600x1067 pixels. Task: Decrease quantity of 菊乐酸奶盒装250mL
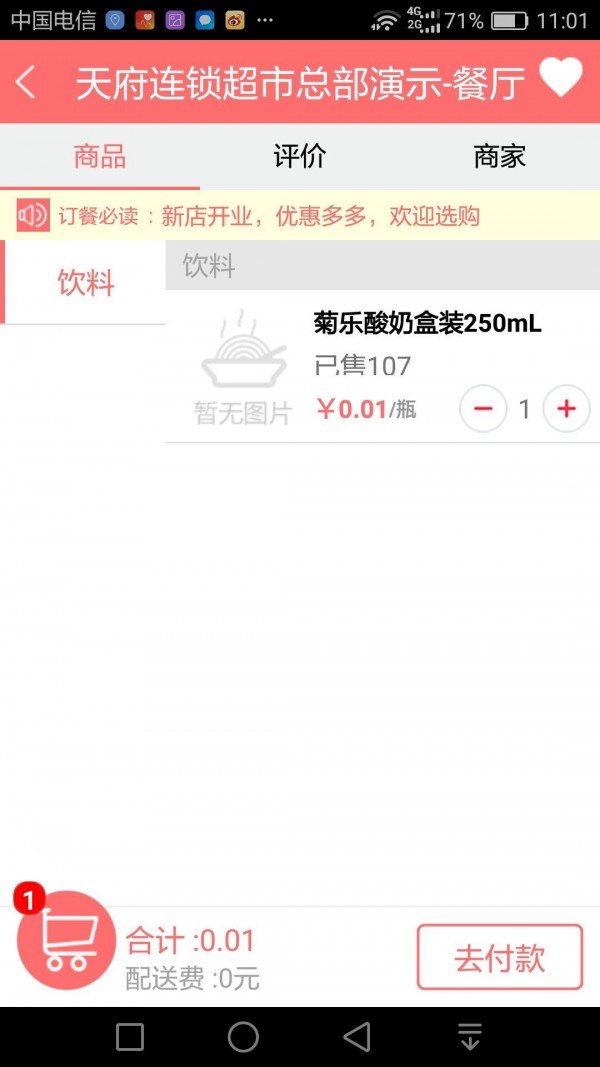[x=483, y=409]
